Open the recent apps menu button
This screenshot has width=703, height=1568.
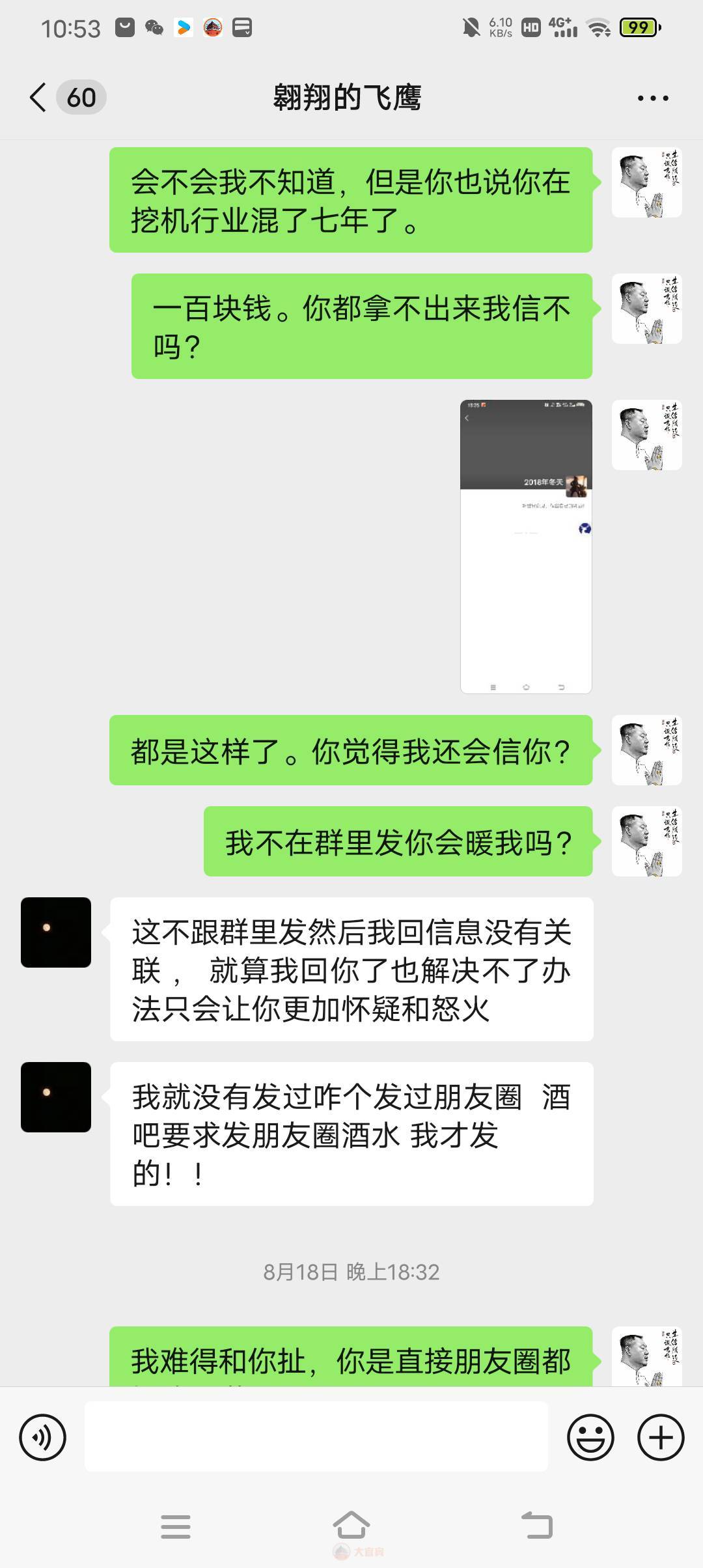(176, 1526)
